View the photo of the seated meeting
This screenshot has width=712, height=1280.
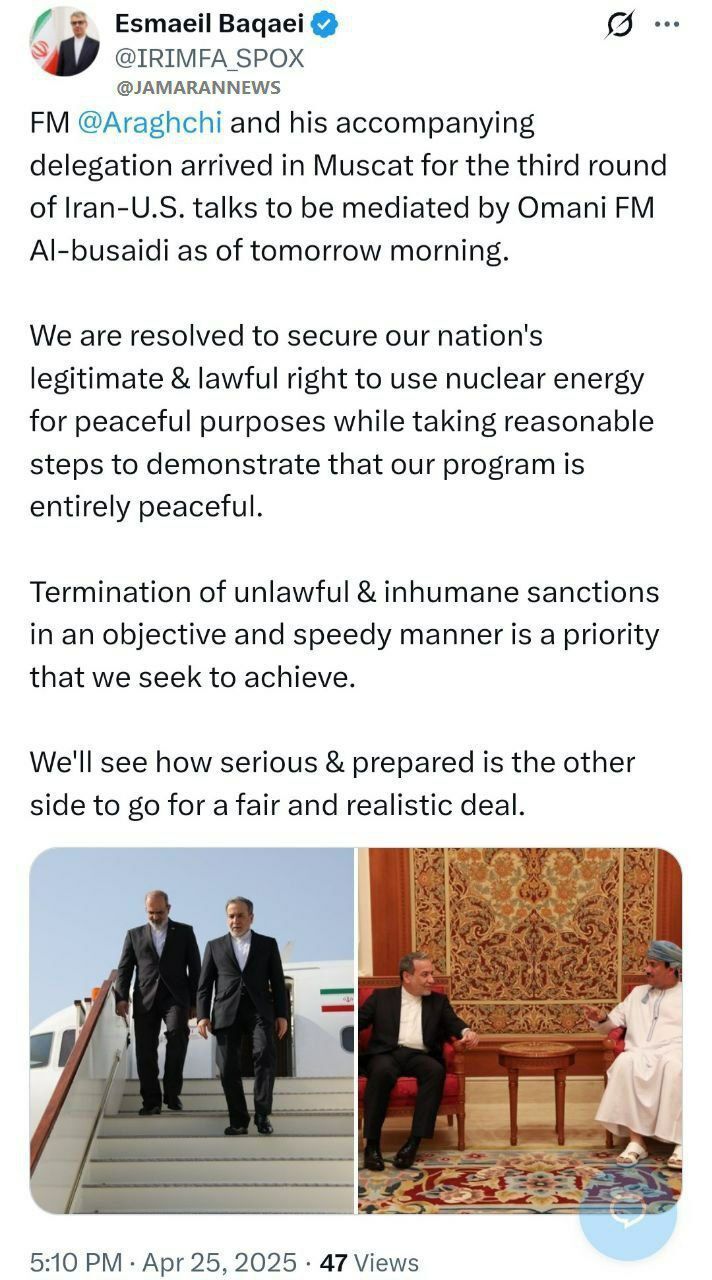point(520,1030)
